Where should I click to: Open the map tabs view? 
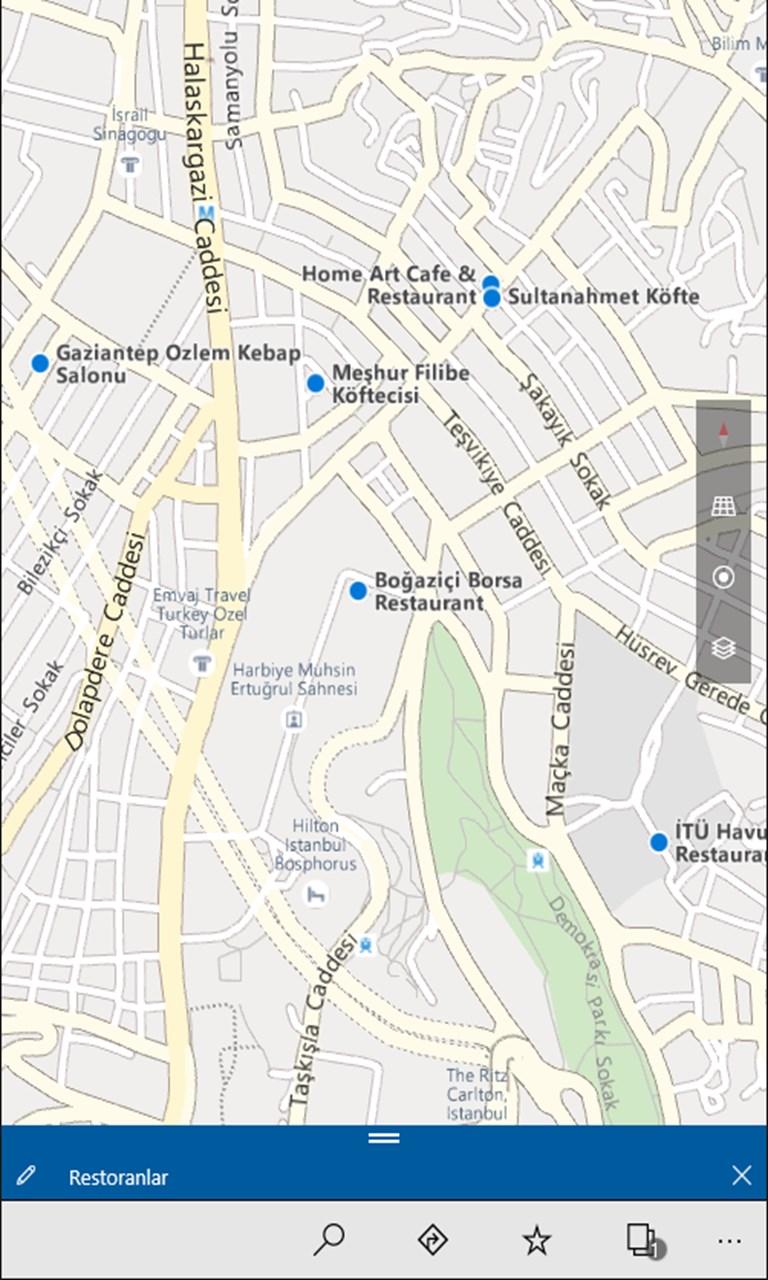642,1240
